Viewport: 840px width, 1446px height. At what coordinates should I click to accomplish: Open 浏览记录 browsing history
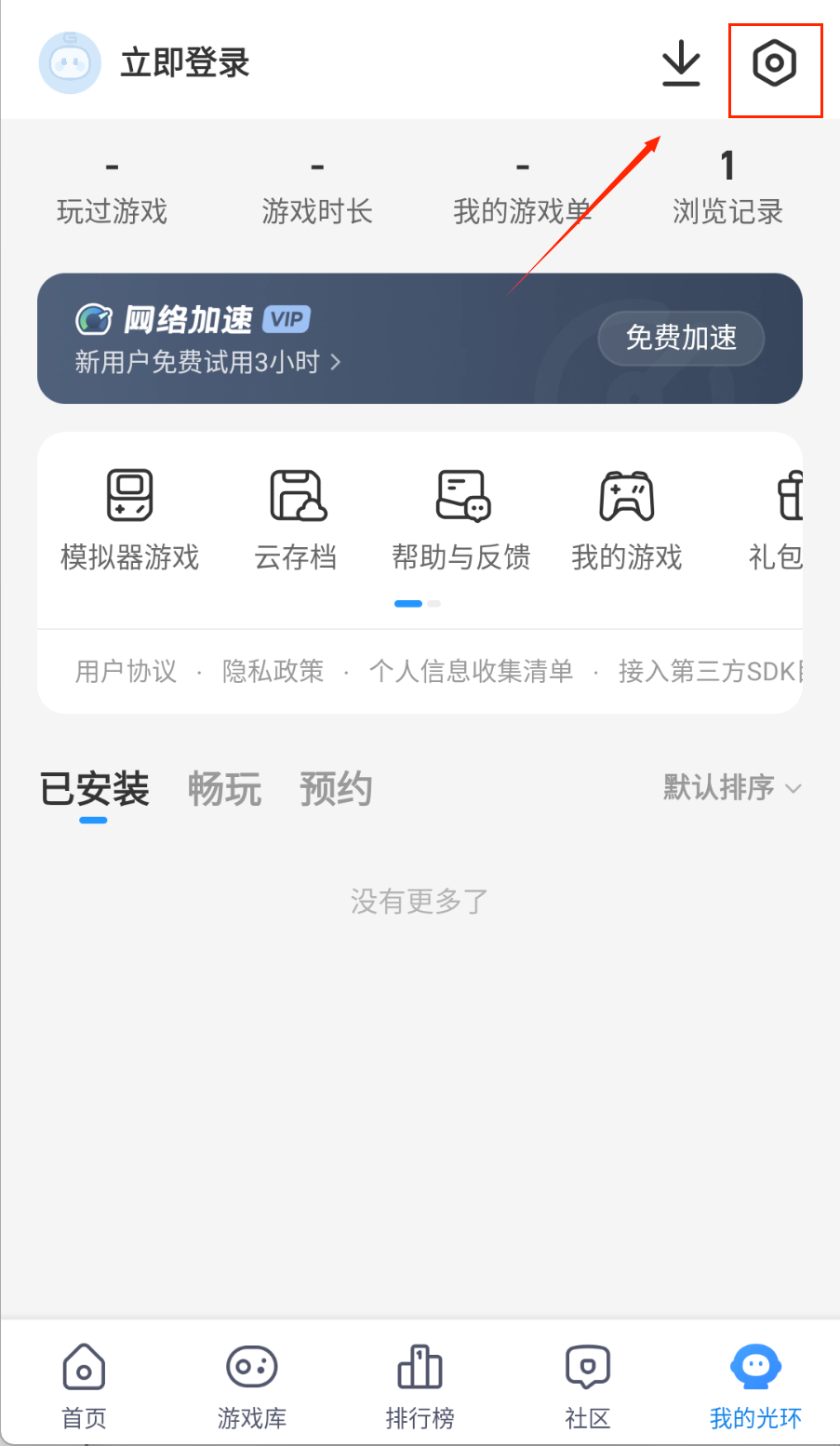pyautogui.click(x=727, y=190)
